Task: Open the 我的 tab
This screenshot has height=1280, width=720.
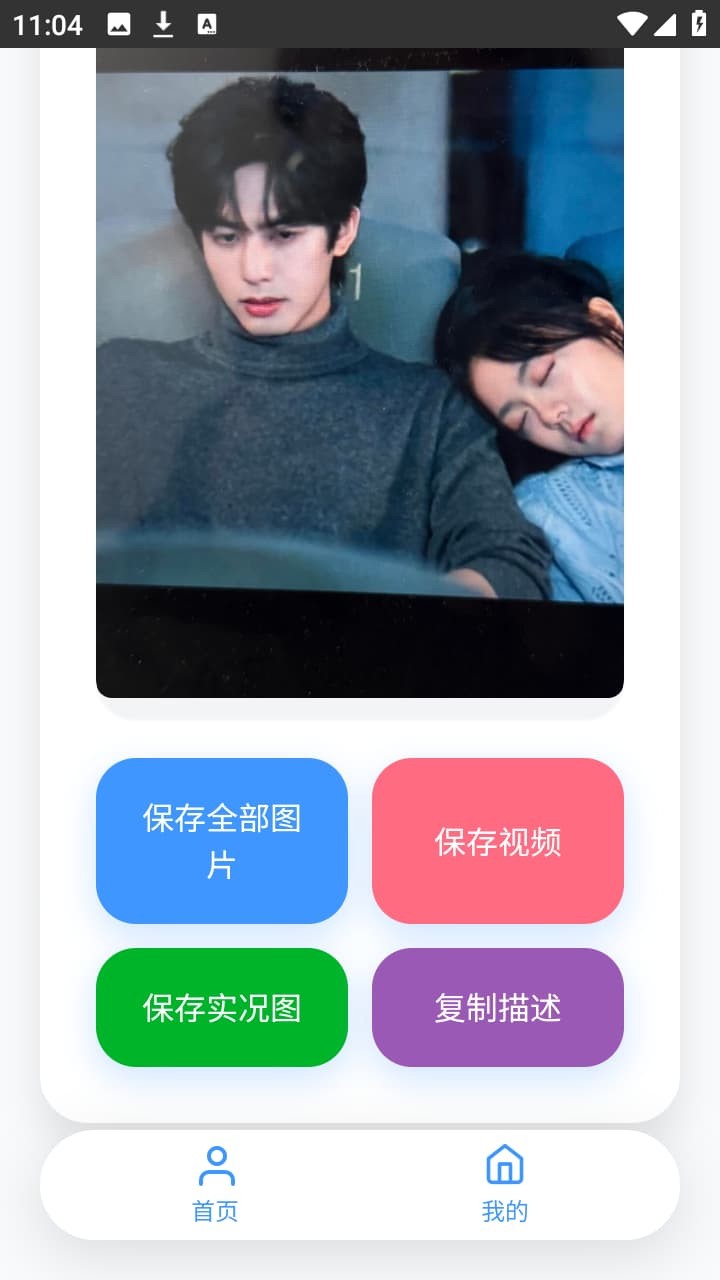Action: click(504, 1185)
